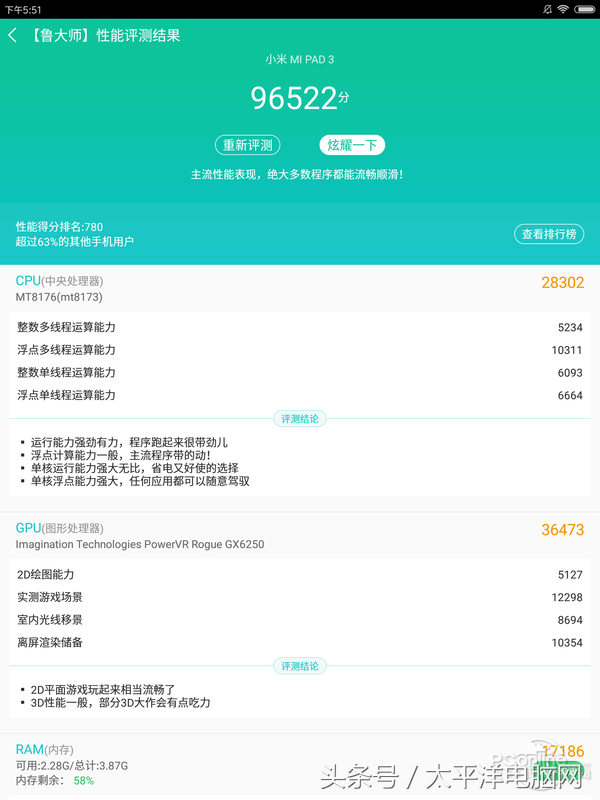Tap the 重新评测 button to retest
Viewport: 600px width, 800px height.
click(247, 145)
